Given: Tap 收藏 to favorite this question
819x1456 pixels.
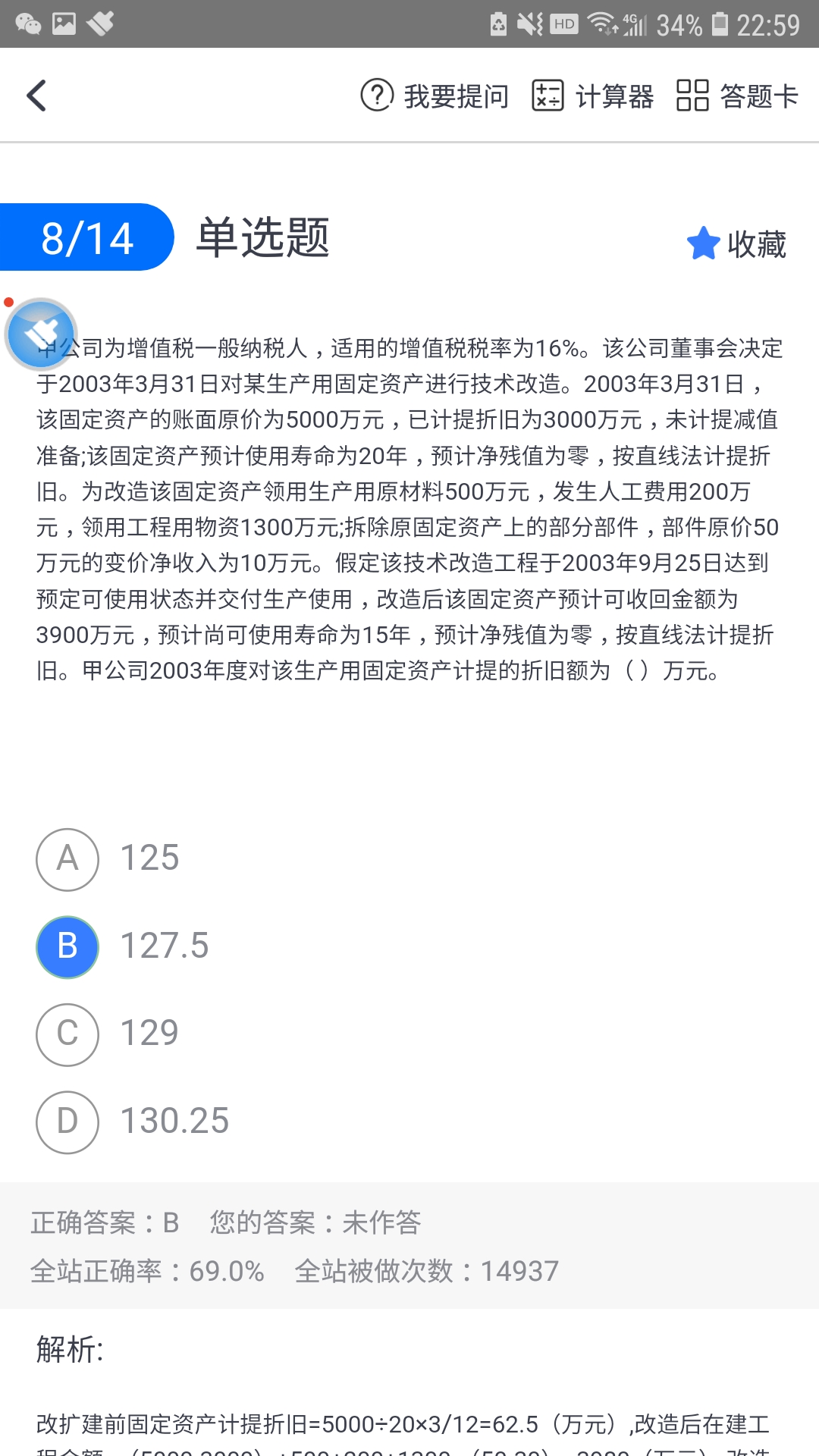Looking at the screenshot, I should coord(736,244).
